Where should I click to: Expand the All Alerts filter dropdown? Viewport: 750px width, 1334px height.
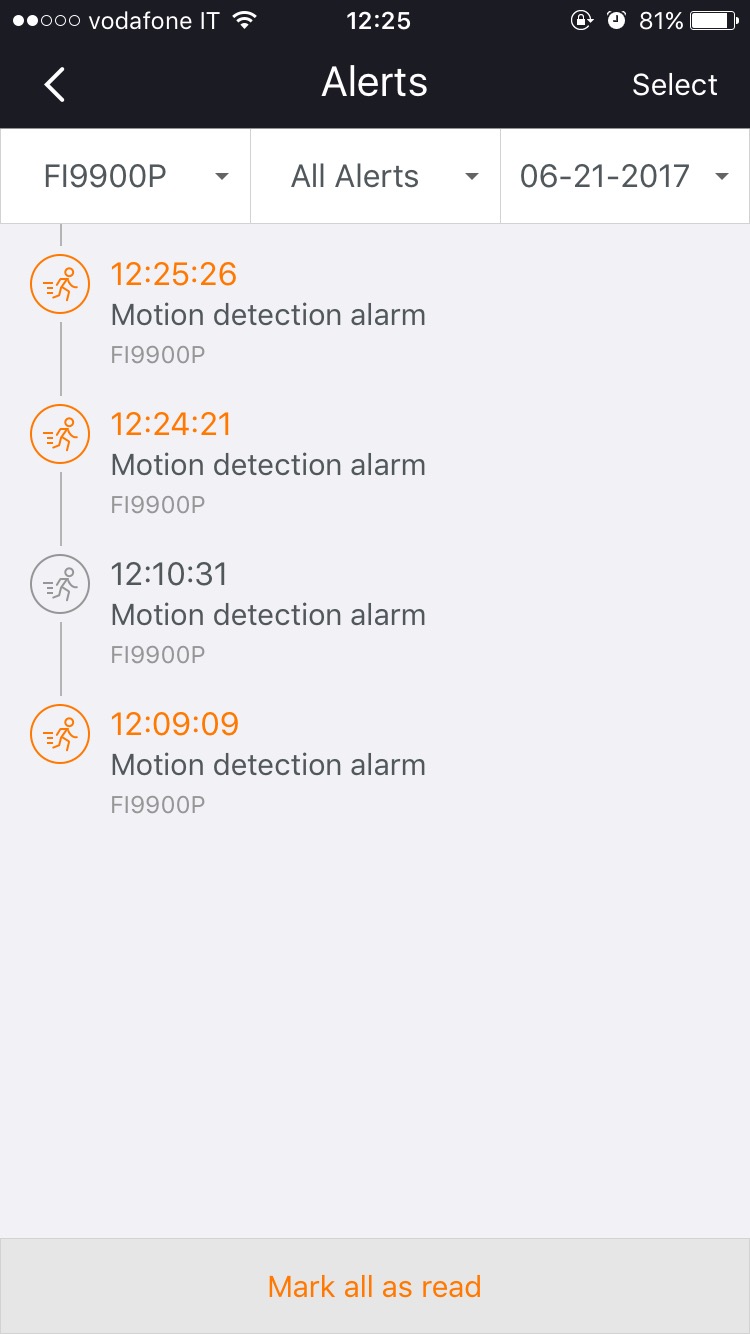coord(375,177)
